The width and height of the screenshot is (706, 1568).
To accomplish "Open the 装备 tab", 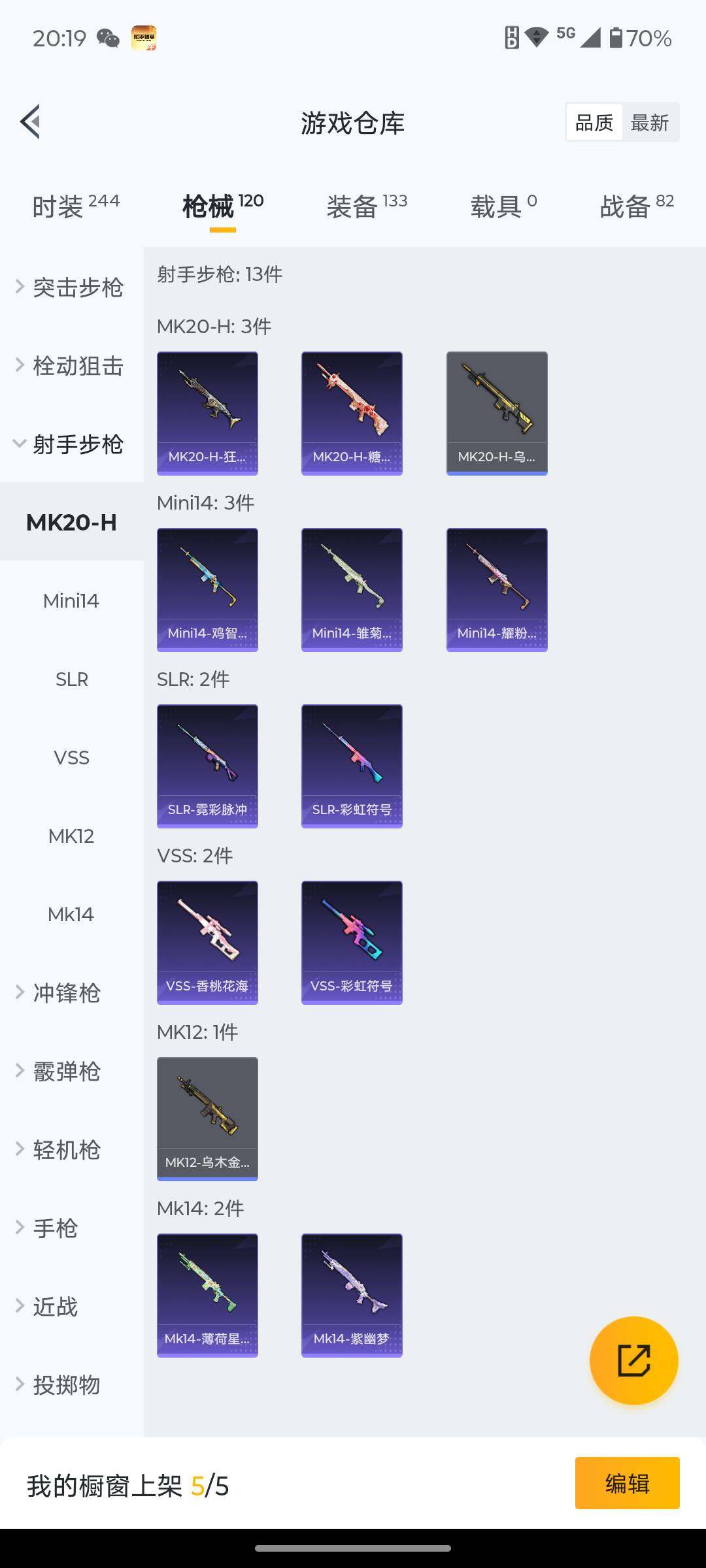I will [366, 206].
